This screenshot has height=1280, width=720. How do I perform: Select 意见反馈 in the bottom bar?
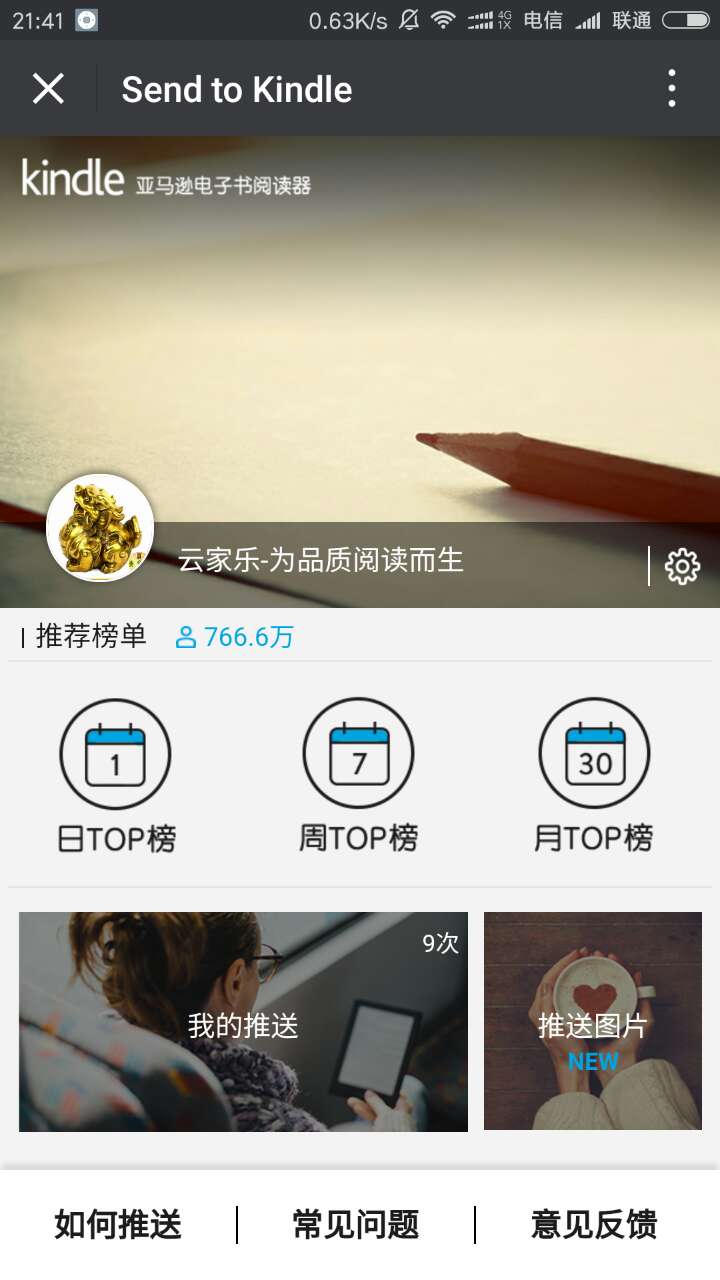pyautogui.click(x=594, y=1224)
